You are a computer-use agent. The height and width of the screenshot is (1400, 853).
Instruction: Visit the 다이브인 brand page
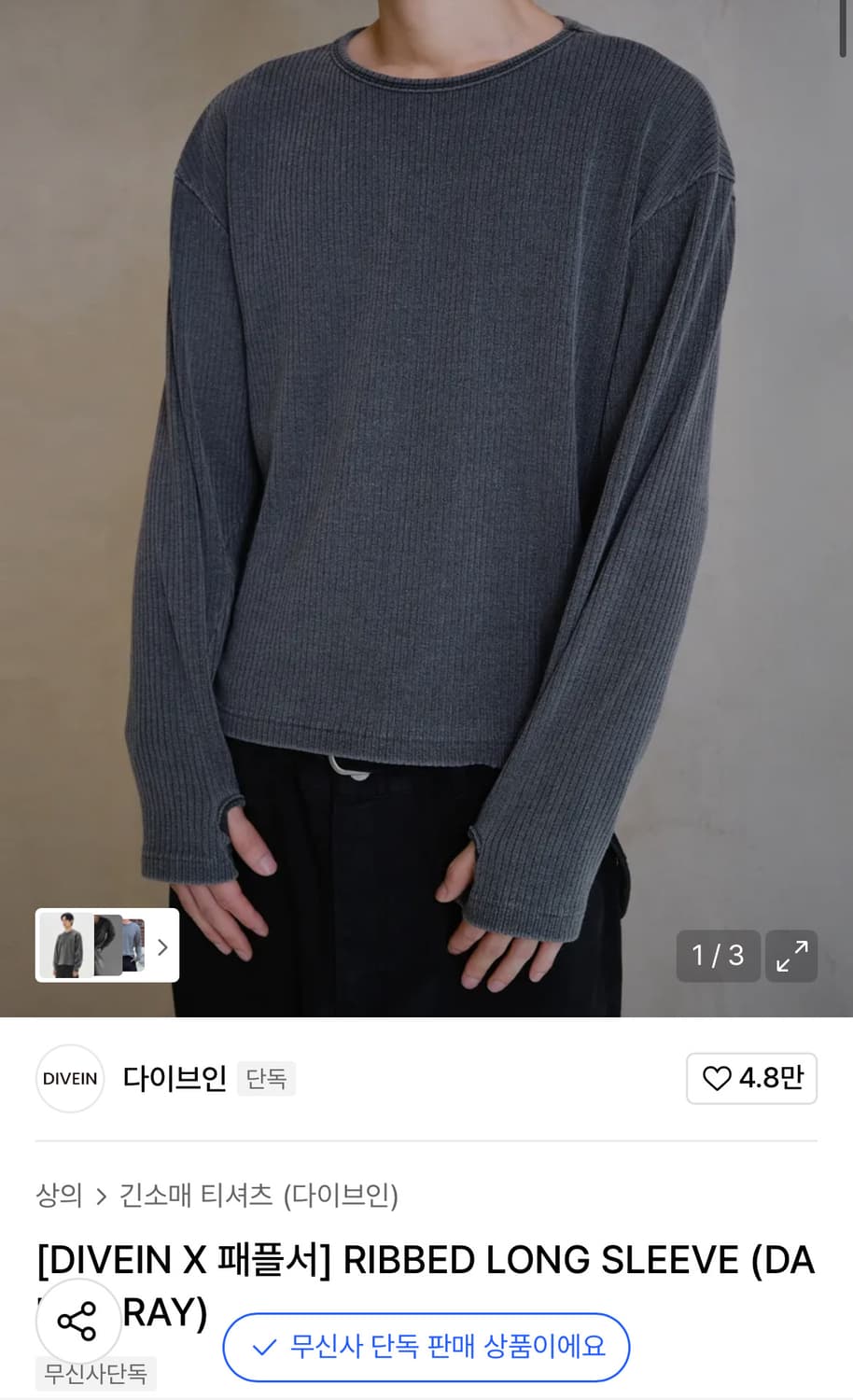175,1079
